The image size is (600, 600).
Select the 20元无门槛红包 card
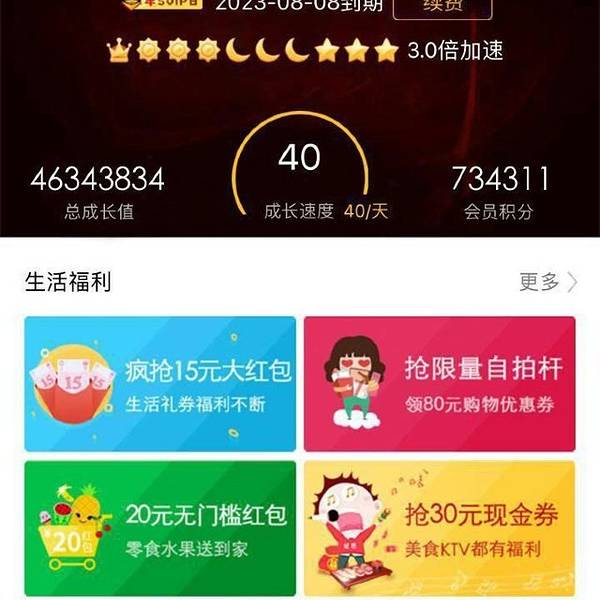[x=160, y=527]
